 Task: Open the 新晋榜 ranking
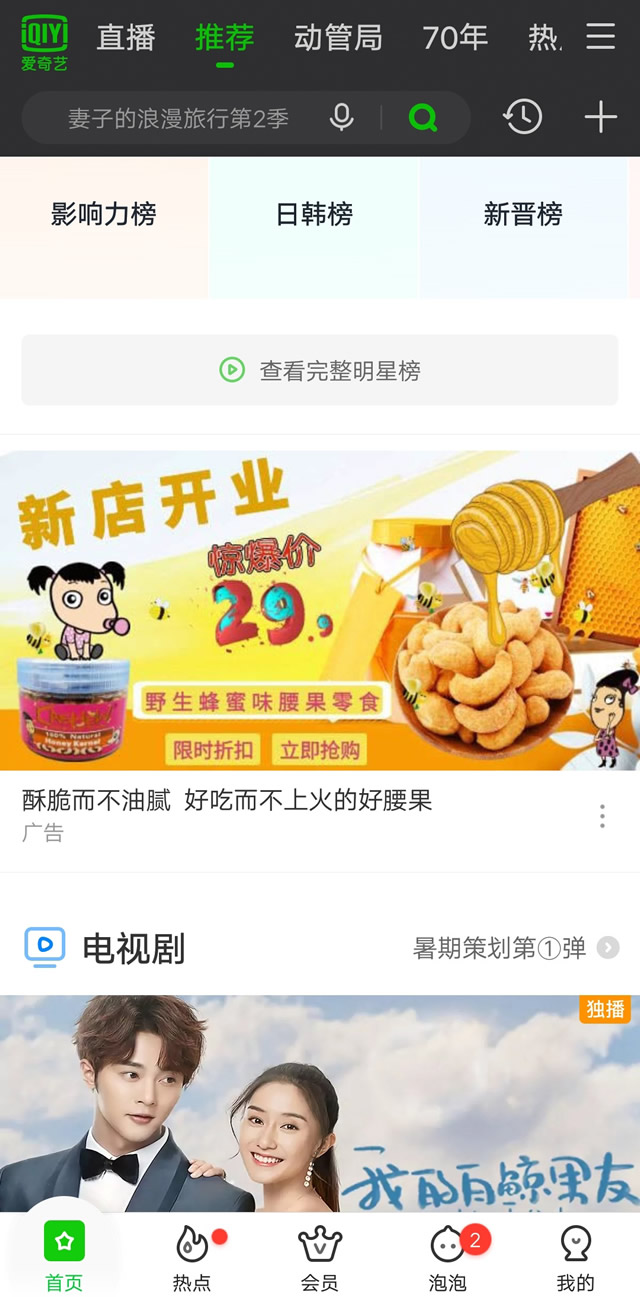tap(523, 215)
